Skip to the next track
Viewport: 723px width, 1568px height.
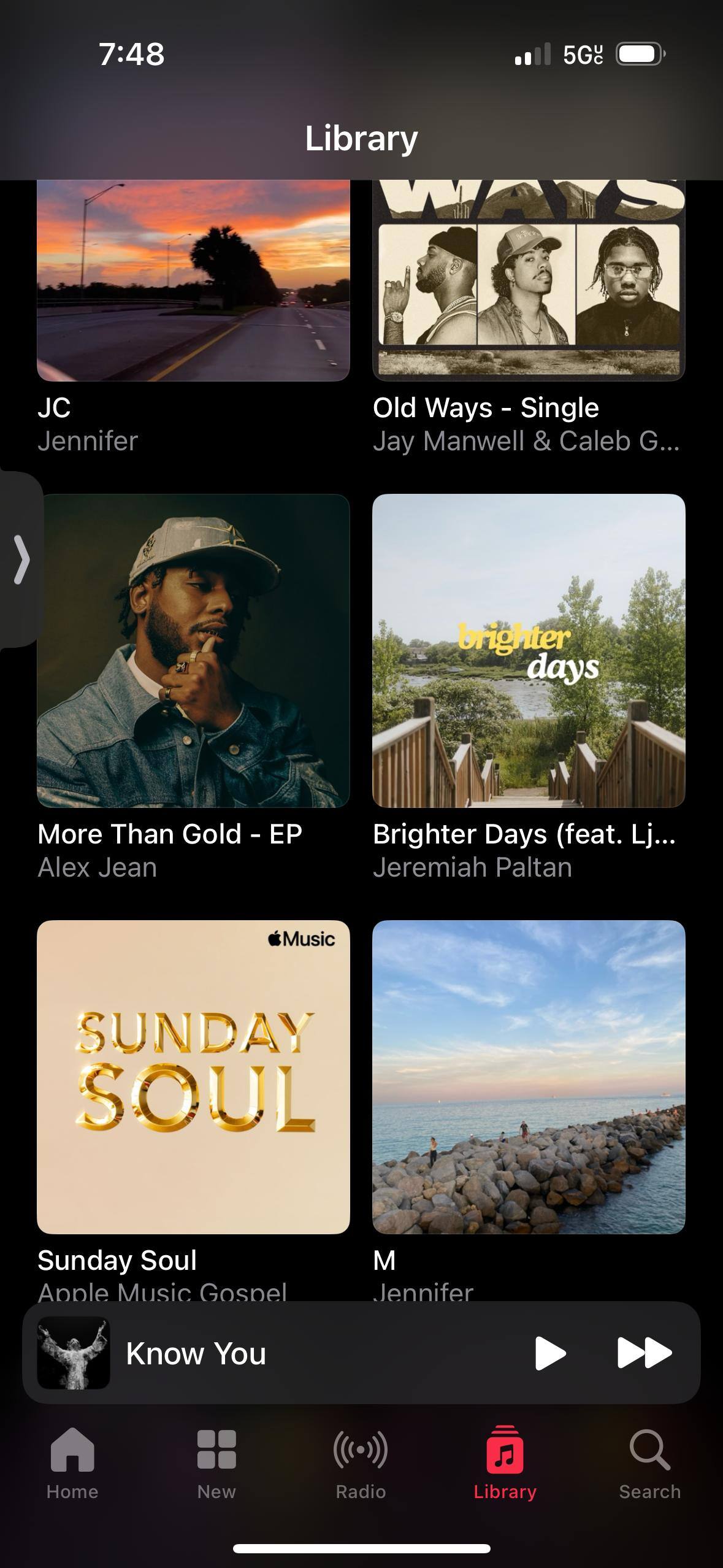coord(644,1353)
